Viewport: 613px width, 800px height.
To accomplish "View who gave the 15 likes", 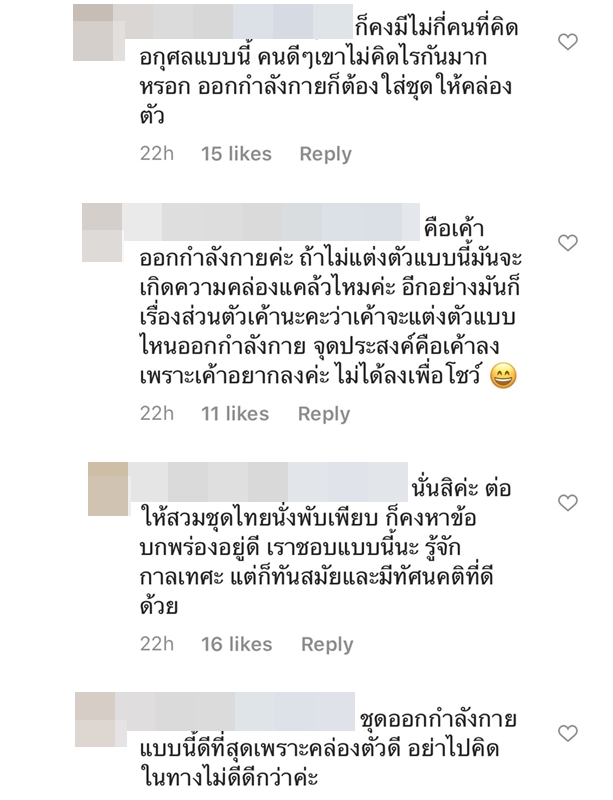I will [x=237, y=154].
